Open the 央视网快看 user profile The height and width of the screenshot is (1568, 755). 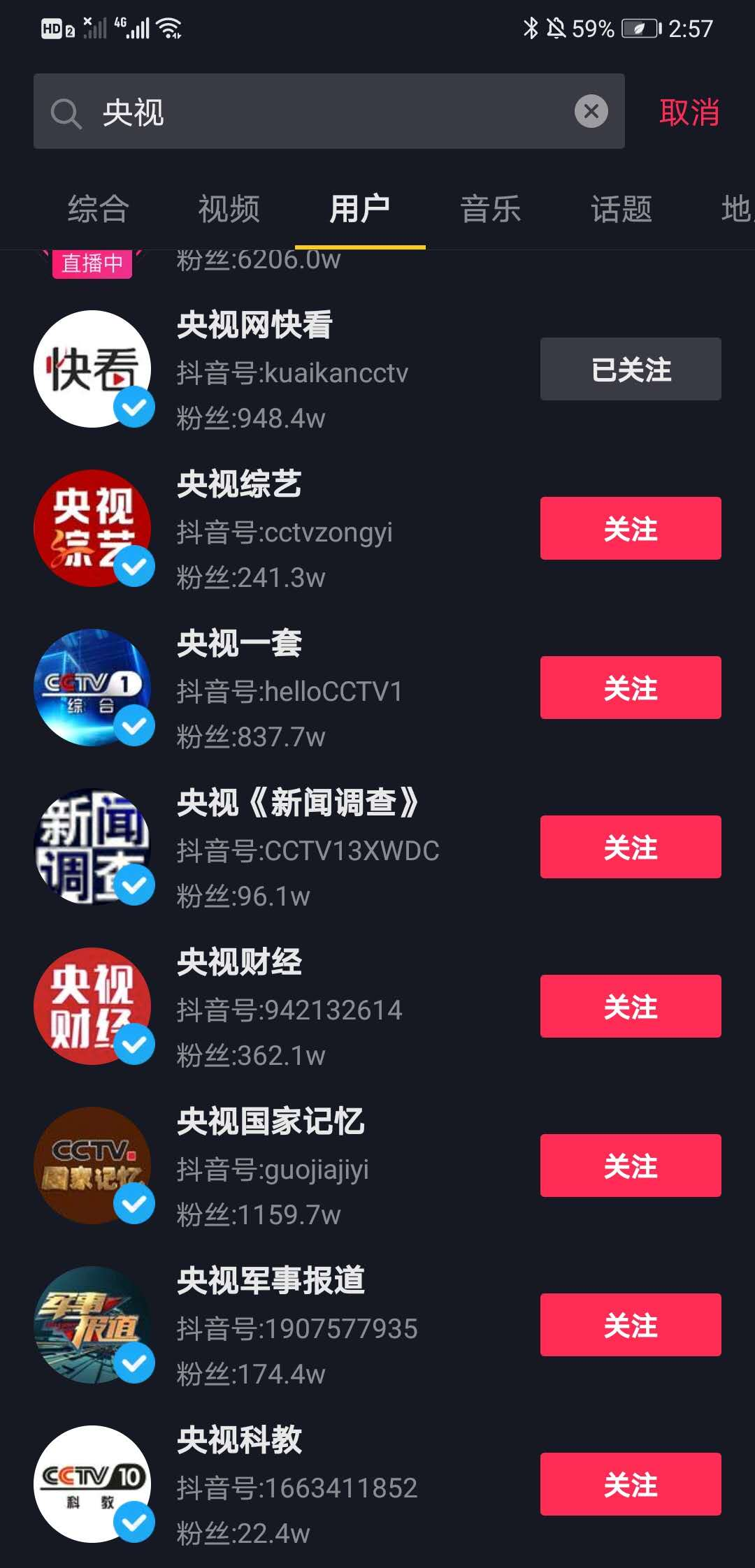[x=254, y=326]
